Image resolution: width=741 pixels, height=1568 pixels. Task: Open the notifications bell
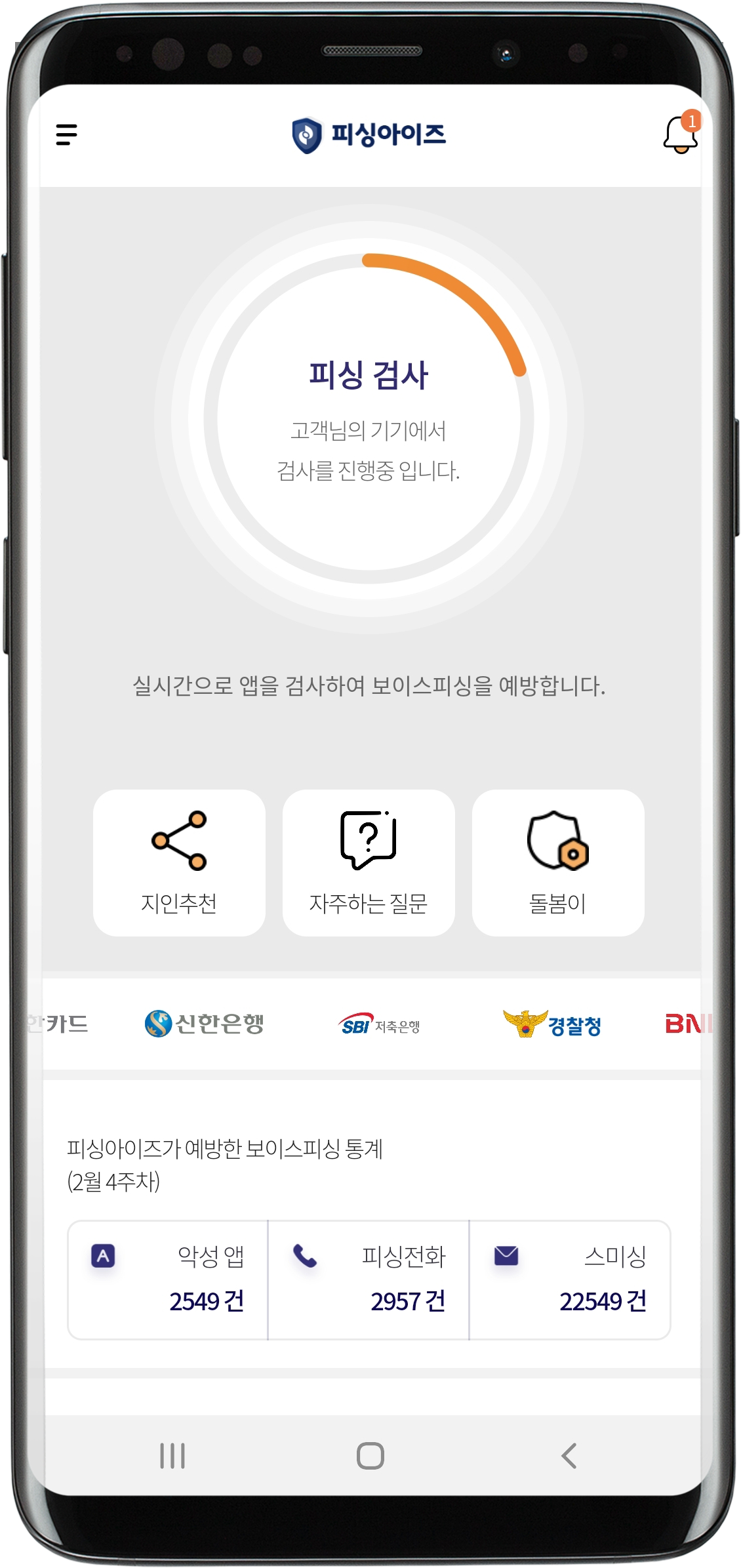pos(680,134)
